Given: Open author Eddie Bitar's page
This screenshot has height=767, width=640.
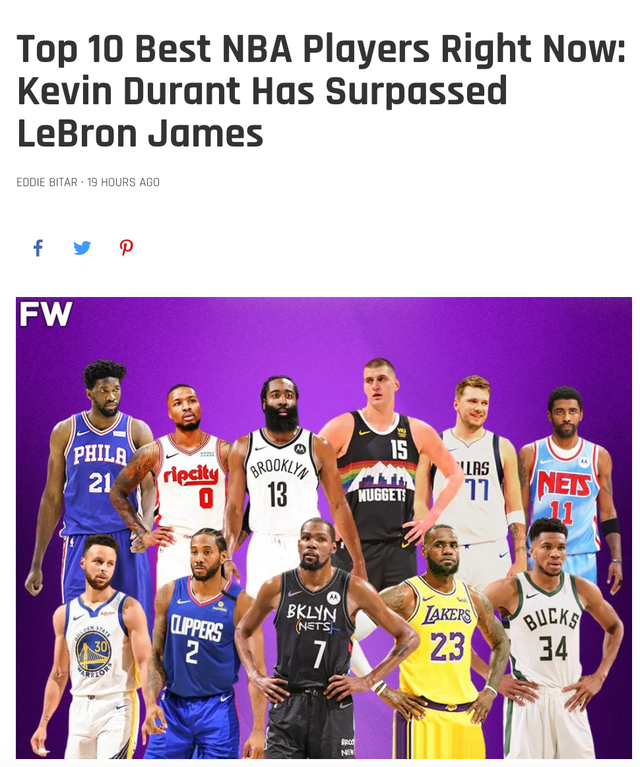Looking at the screenshot, I should 46,182.
